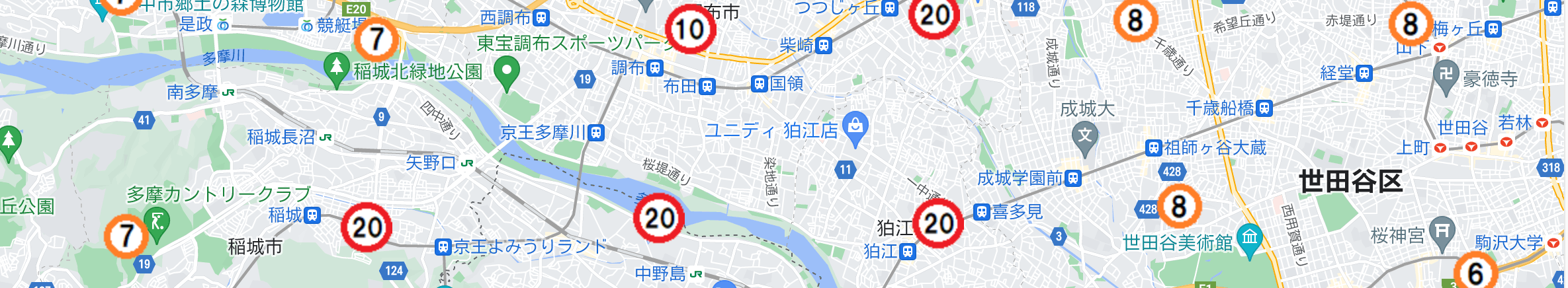Tap the 20 marker beside 稲城 station
The image size is (1568, 288).
coord(367,227)
